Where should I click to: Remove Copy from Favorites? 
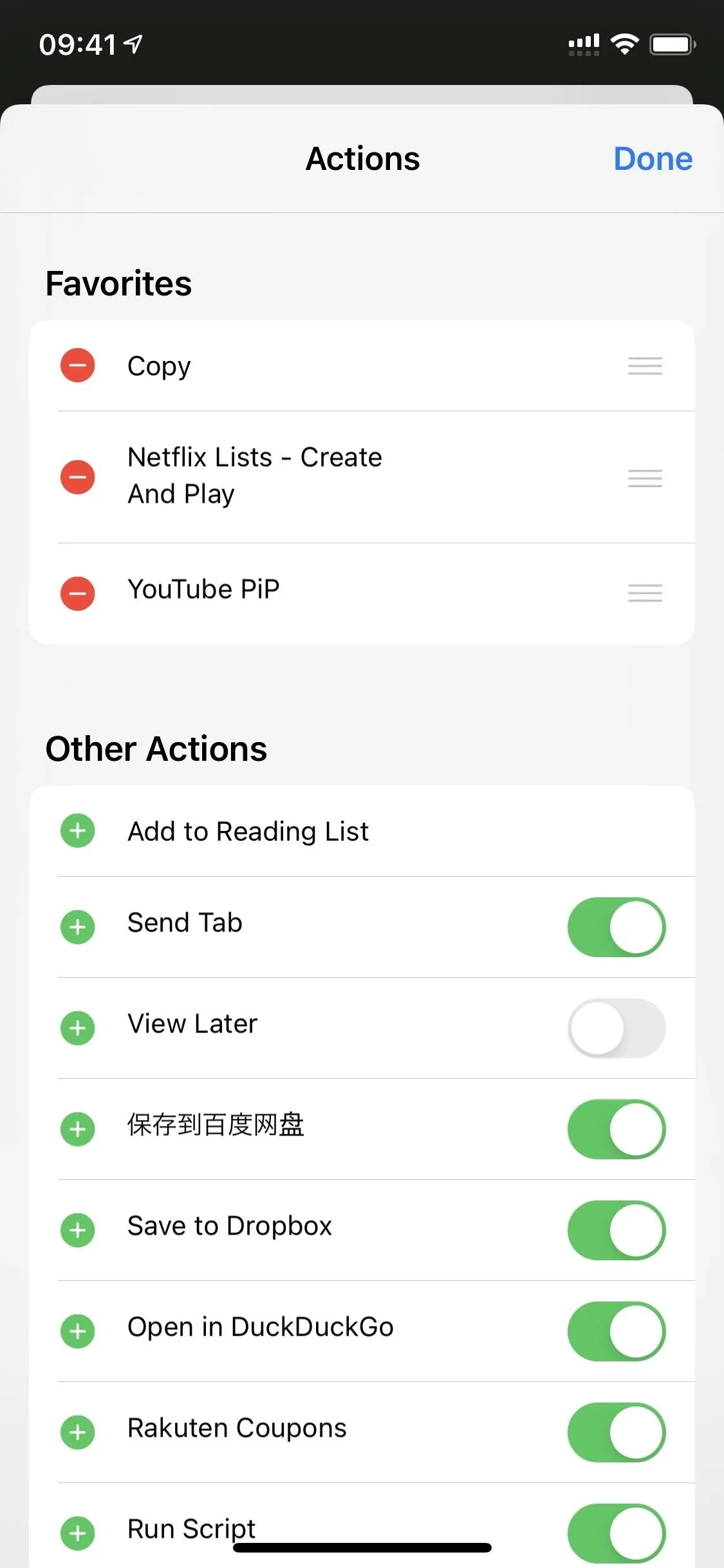pos(78,366)
